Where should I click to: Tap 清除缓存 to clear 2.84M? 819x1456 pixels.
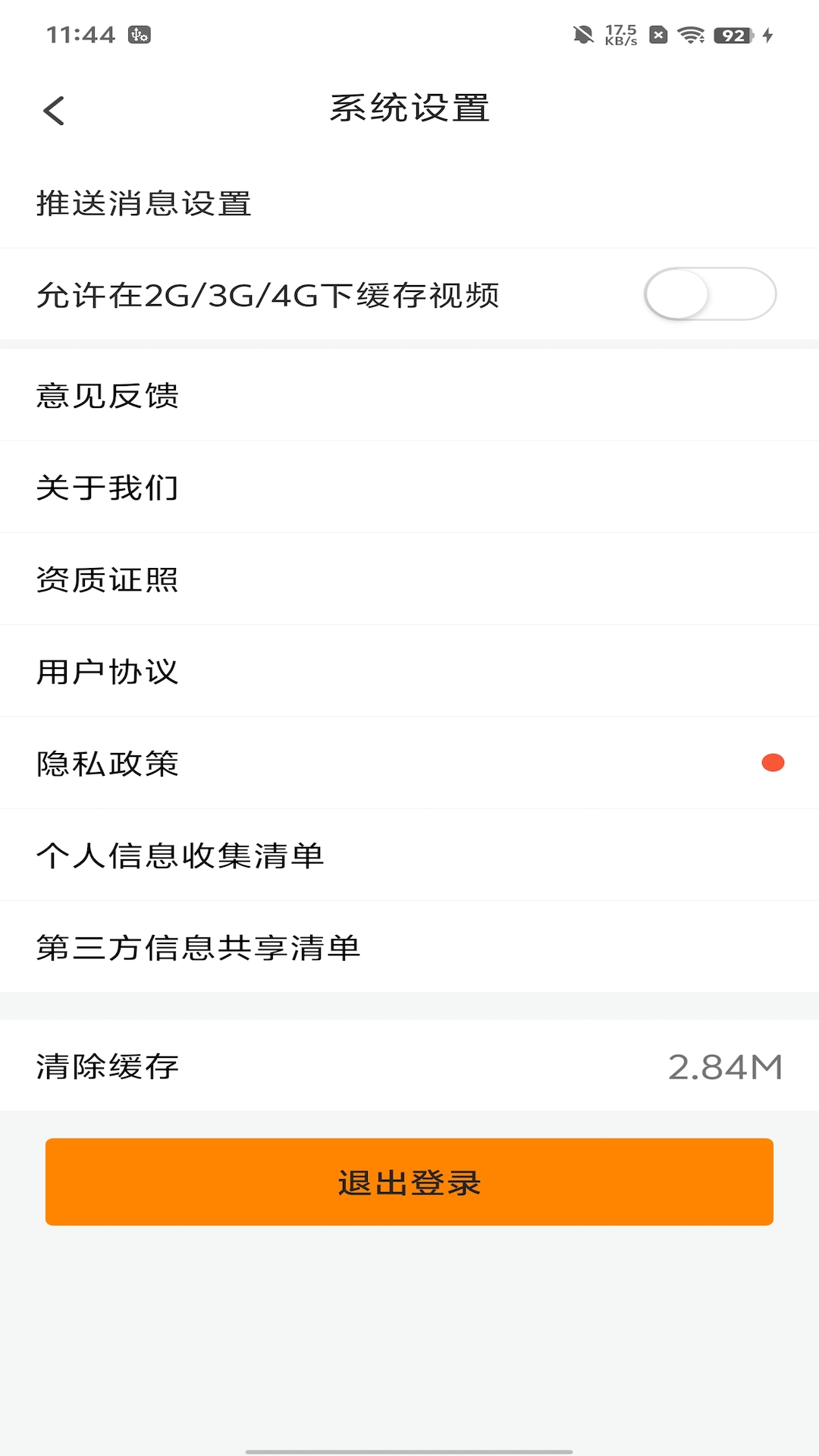point(409,1066)
